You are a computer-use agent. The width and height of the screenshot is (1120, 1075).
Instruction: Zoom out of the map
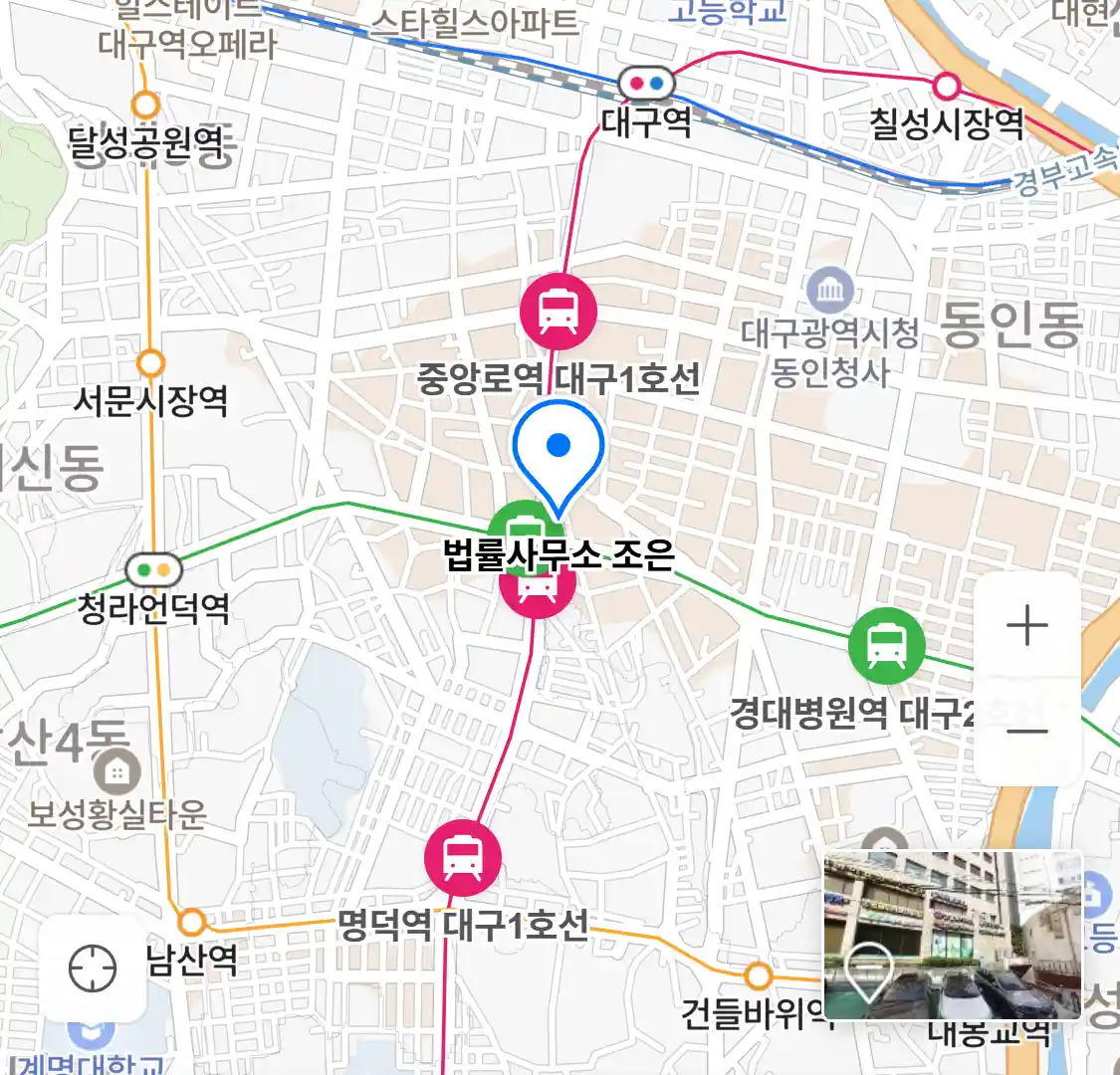point(1027,732)
